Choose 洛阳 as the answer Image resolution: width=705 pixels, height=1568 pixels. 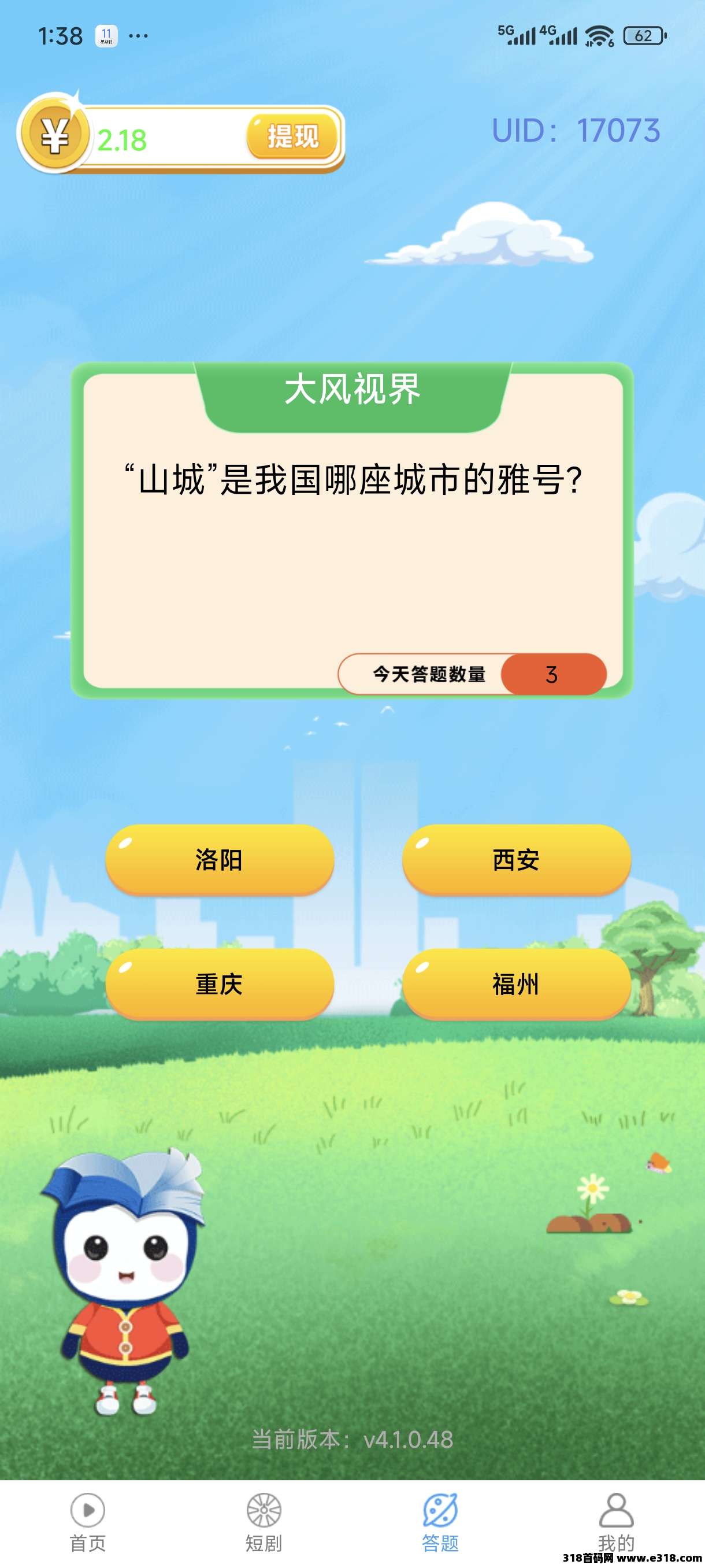click(x=220, y=860)
